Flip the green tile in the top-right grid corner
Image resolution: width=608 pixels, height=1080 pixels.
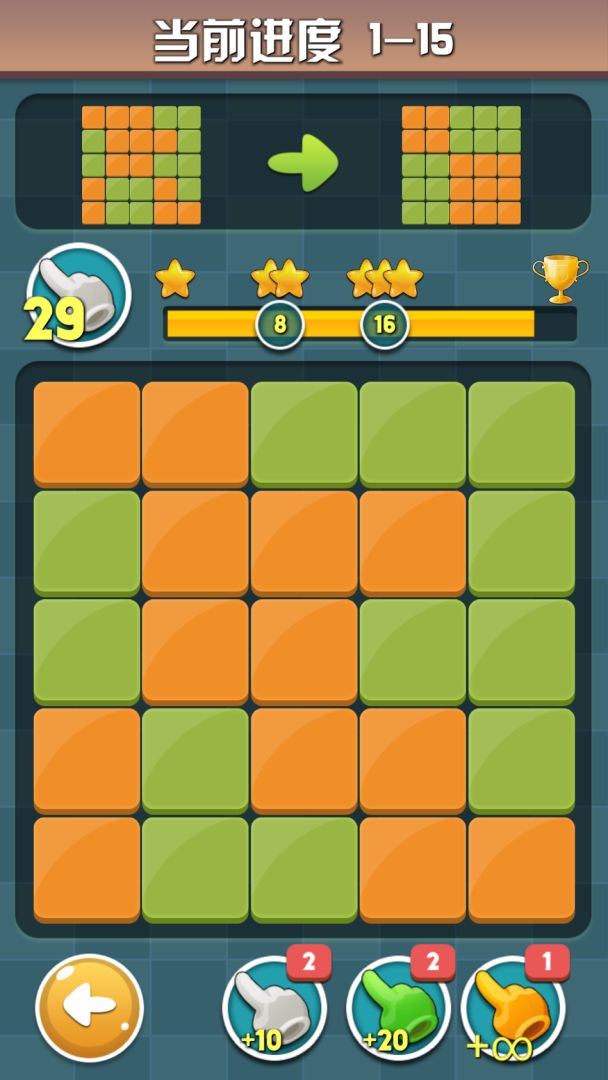pyautogui.click(x=521, y=433)
